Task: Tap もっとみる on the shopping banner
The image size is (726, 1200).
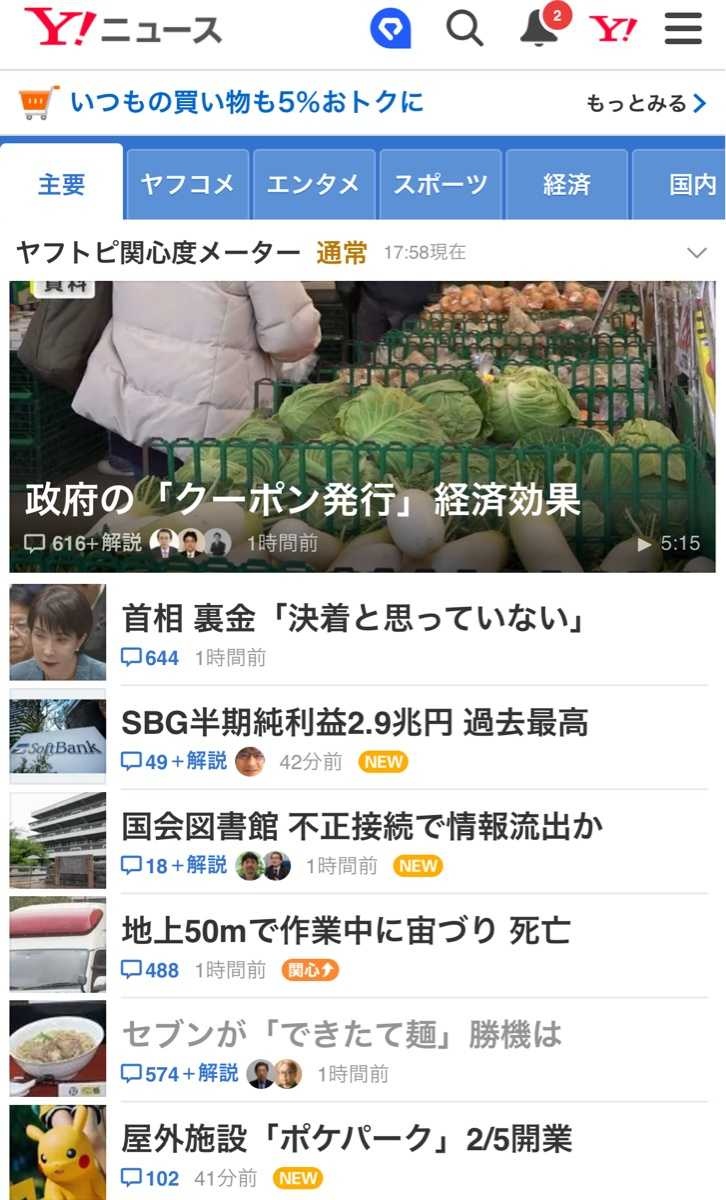Action: pyautogui.click(x=646, y=103)
